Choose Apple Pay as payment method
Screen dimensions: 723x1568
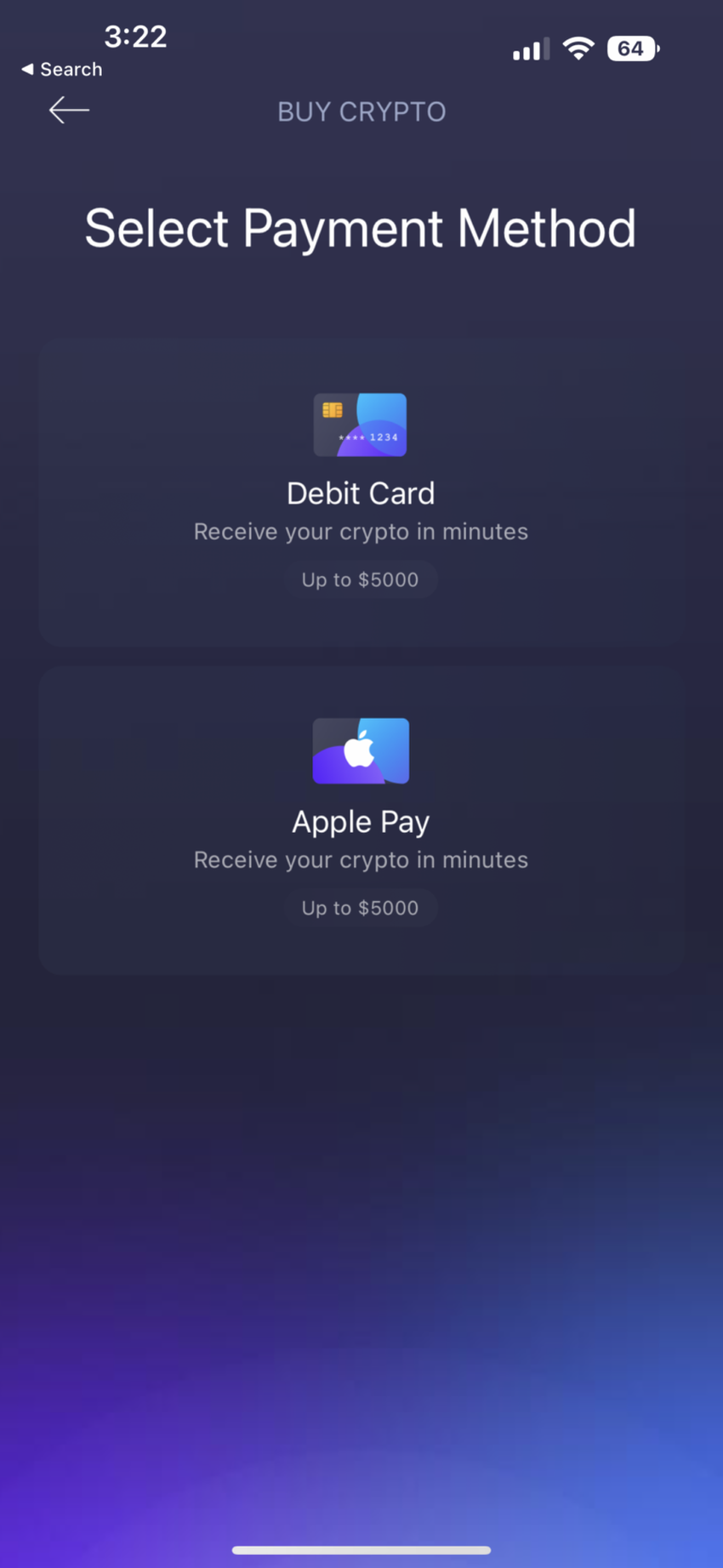coord(361,820)
